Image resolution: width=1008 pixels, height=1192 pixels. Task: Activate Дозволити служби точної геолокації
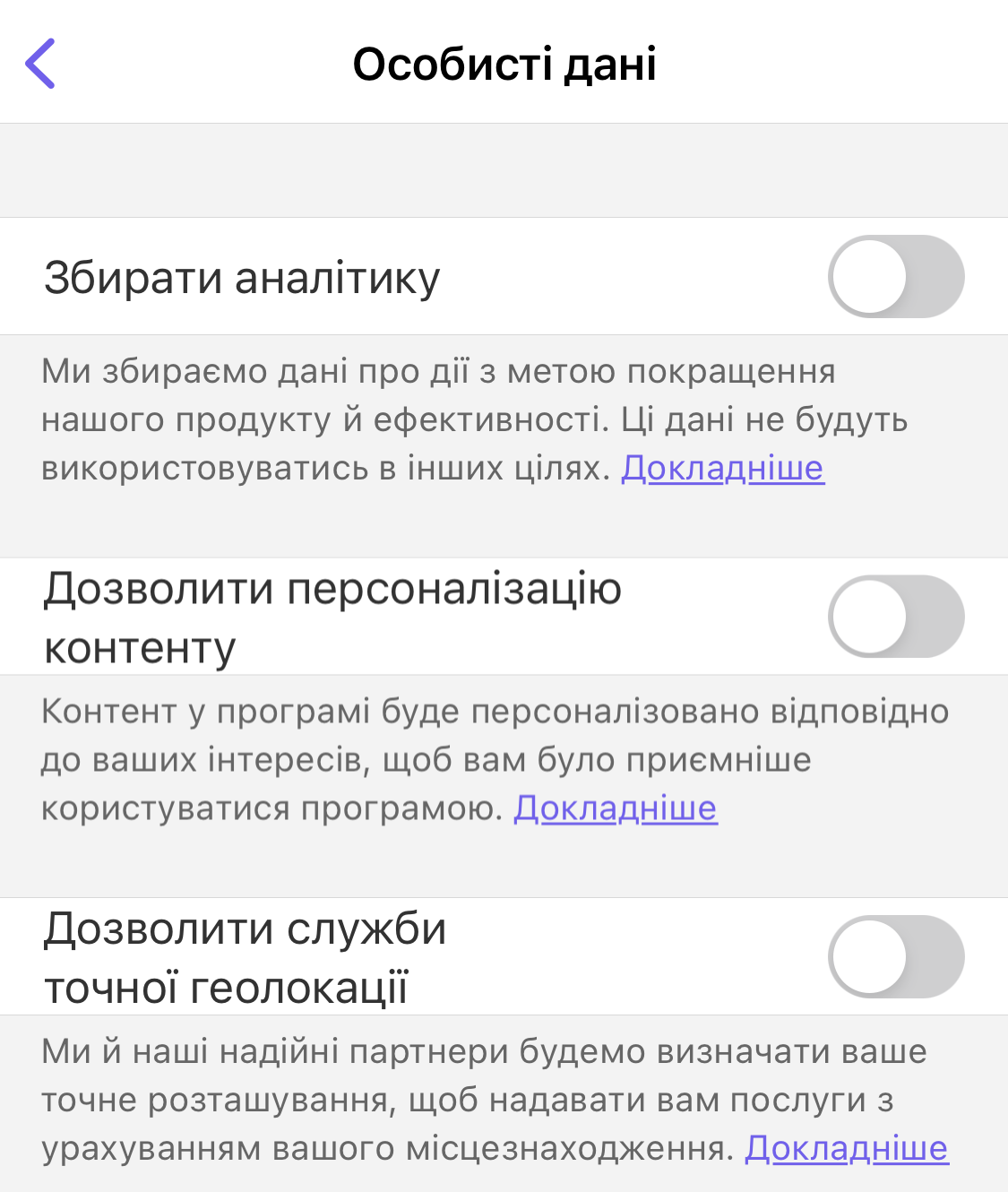point(896,957)
